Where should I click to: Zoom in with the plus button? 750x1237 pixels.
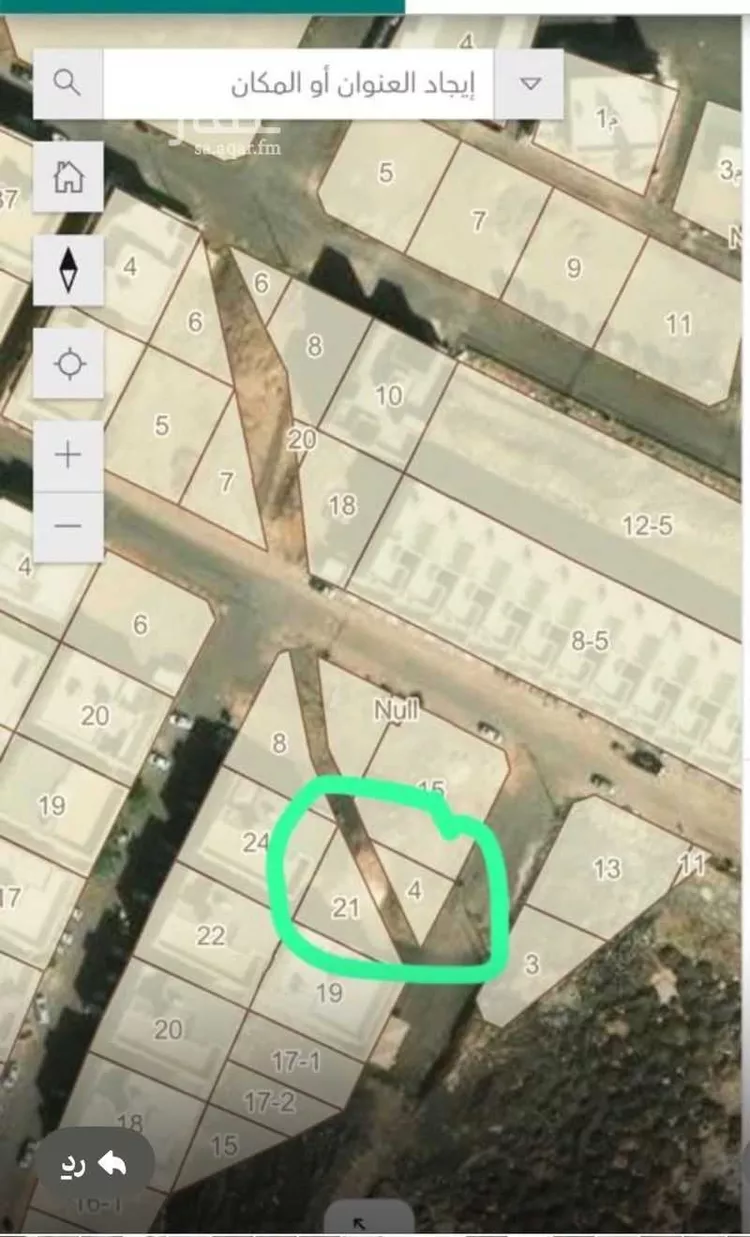click(x=68, y=456)
